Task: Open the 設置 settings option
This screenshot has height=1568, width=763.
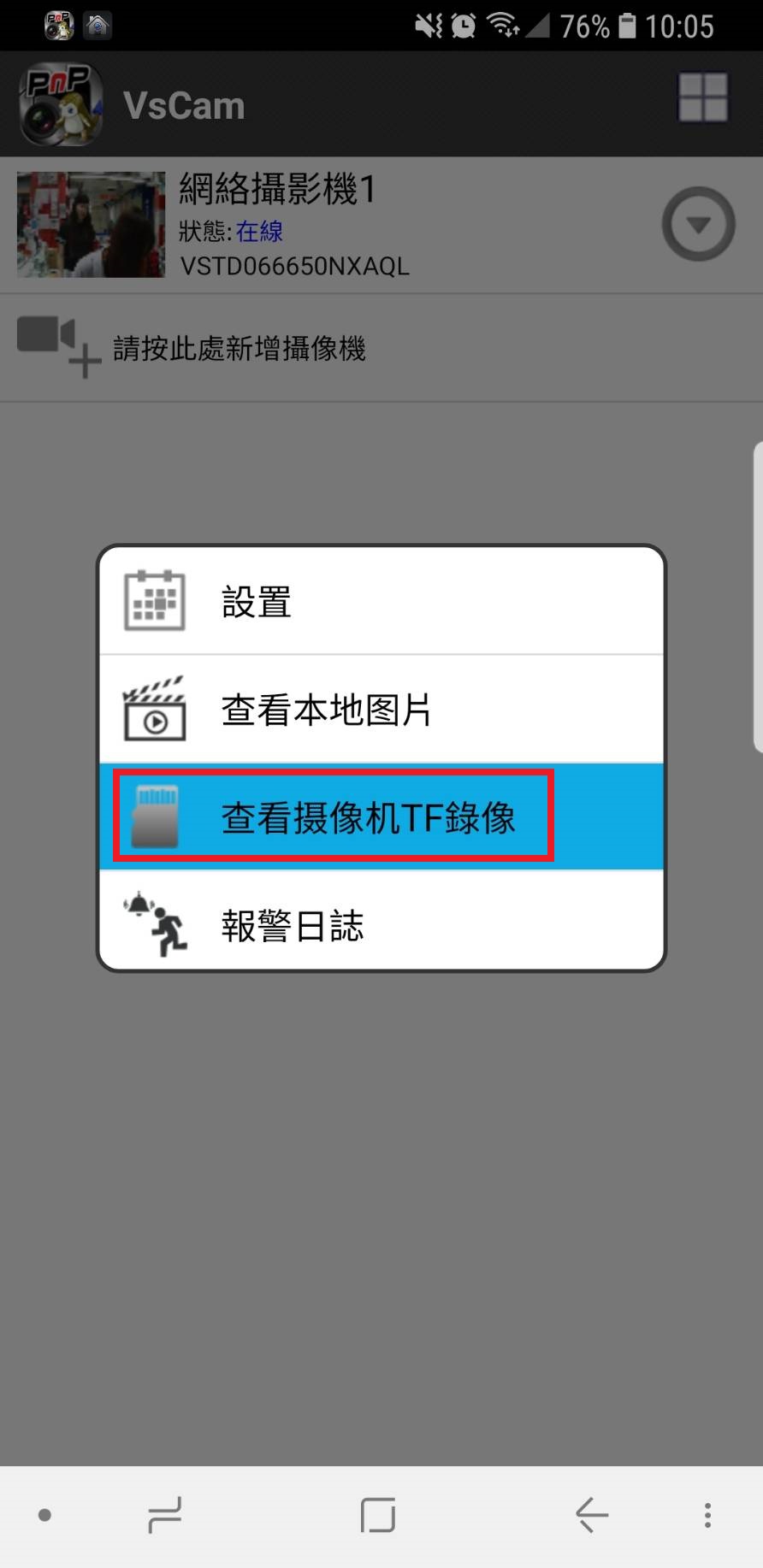Action: pos(381,601)
